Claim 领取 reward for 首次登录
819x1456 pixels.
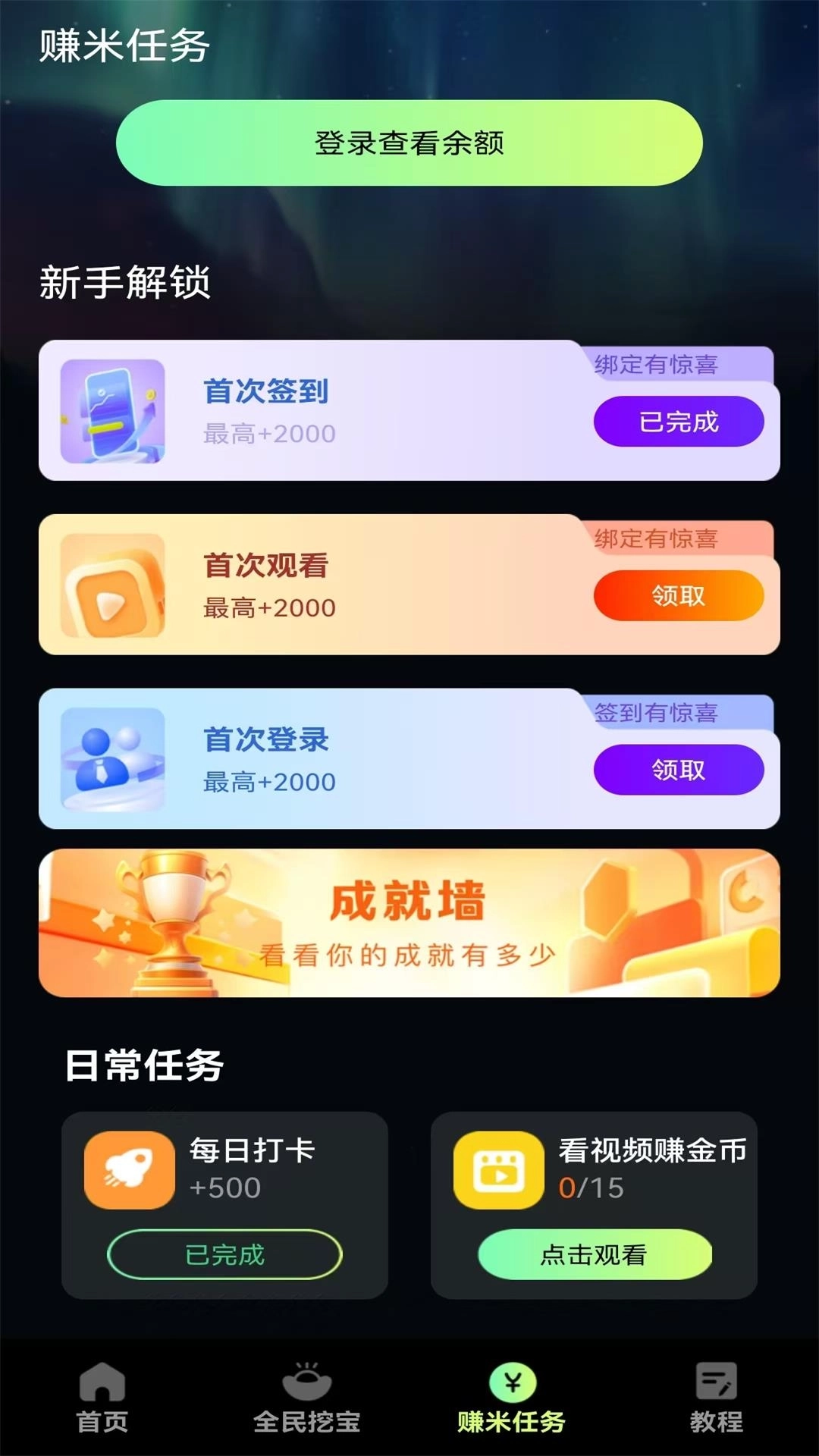pyautogui.click(x=679, y=770)
